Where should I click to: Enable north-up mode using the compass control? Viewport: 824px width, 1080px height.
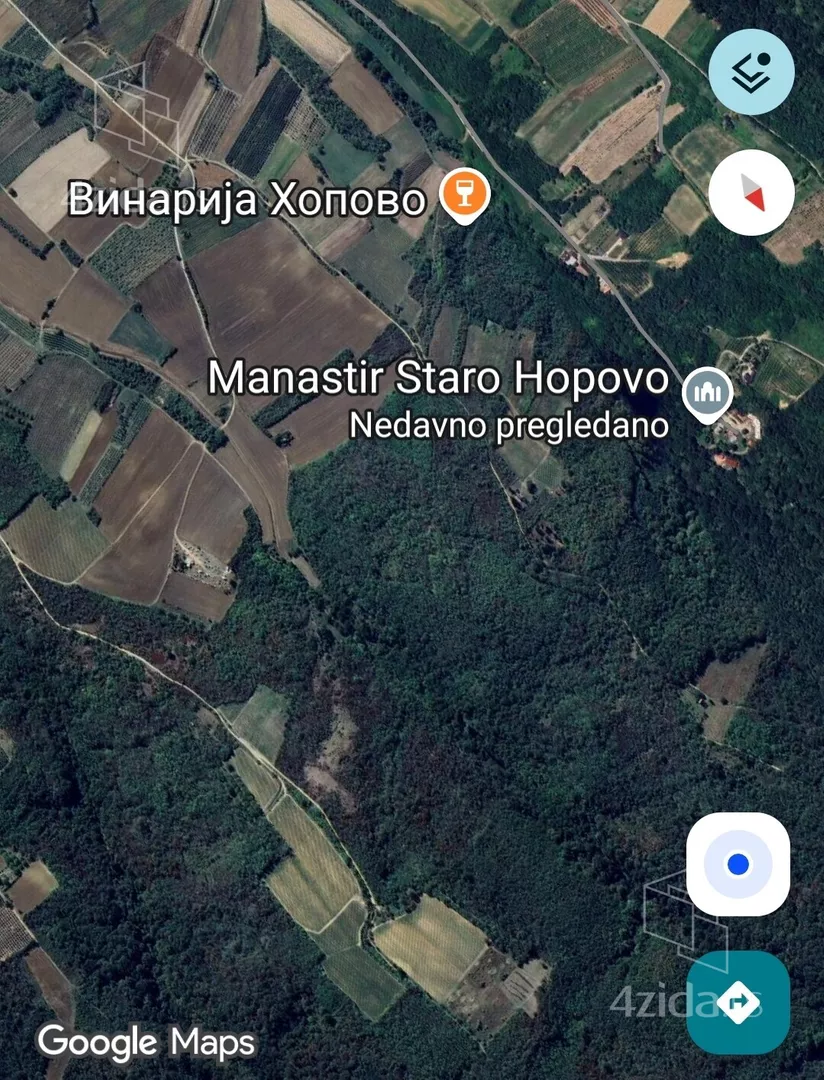tap(750, 194)
